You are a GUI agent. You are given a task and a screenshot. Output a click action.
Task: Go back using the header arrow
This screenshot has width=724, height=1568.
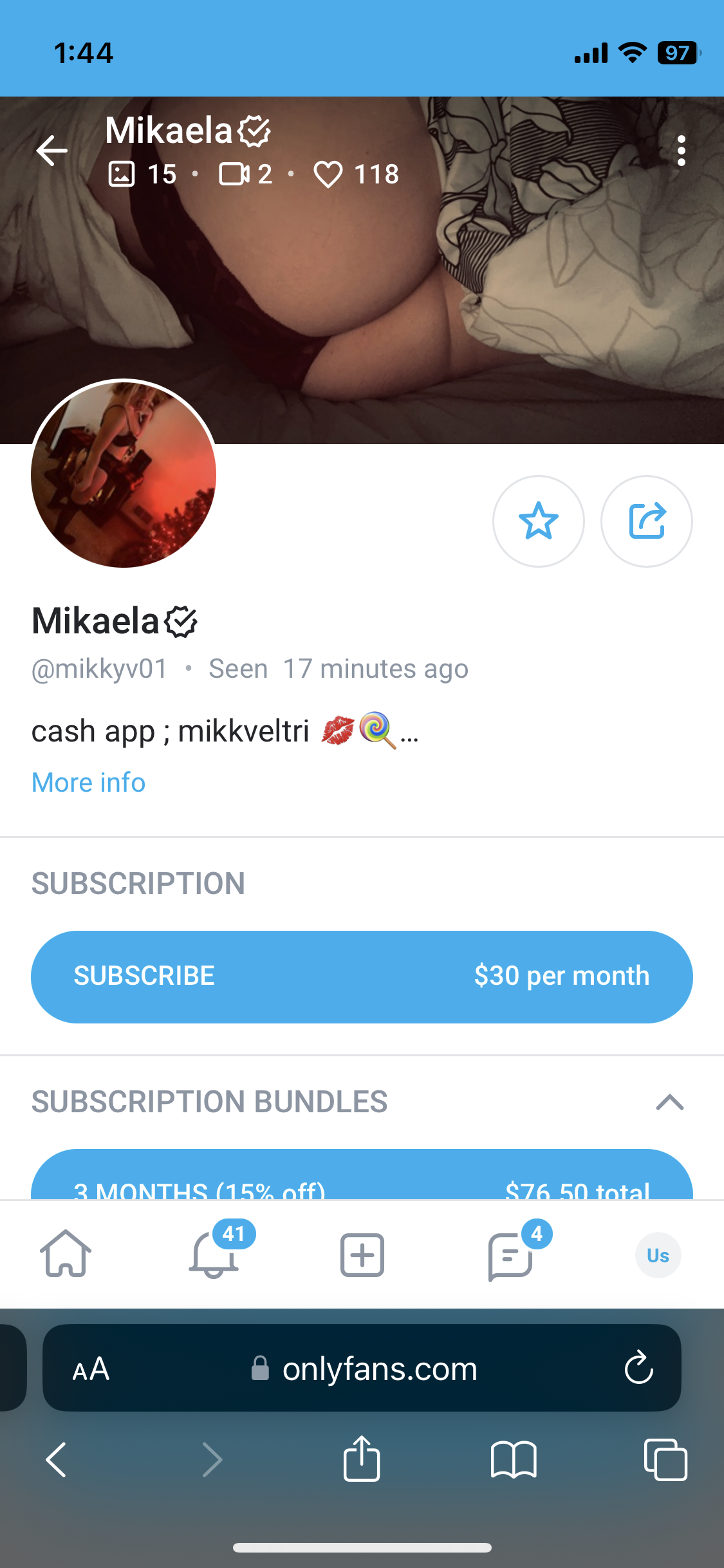point(51,151)
